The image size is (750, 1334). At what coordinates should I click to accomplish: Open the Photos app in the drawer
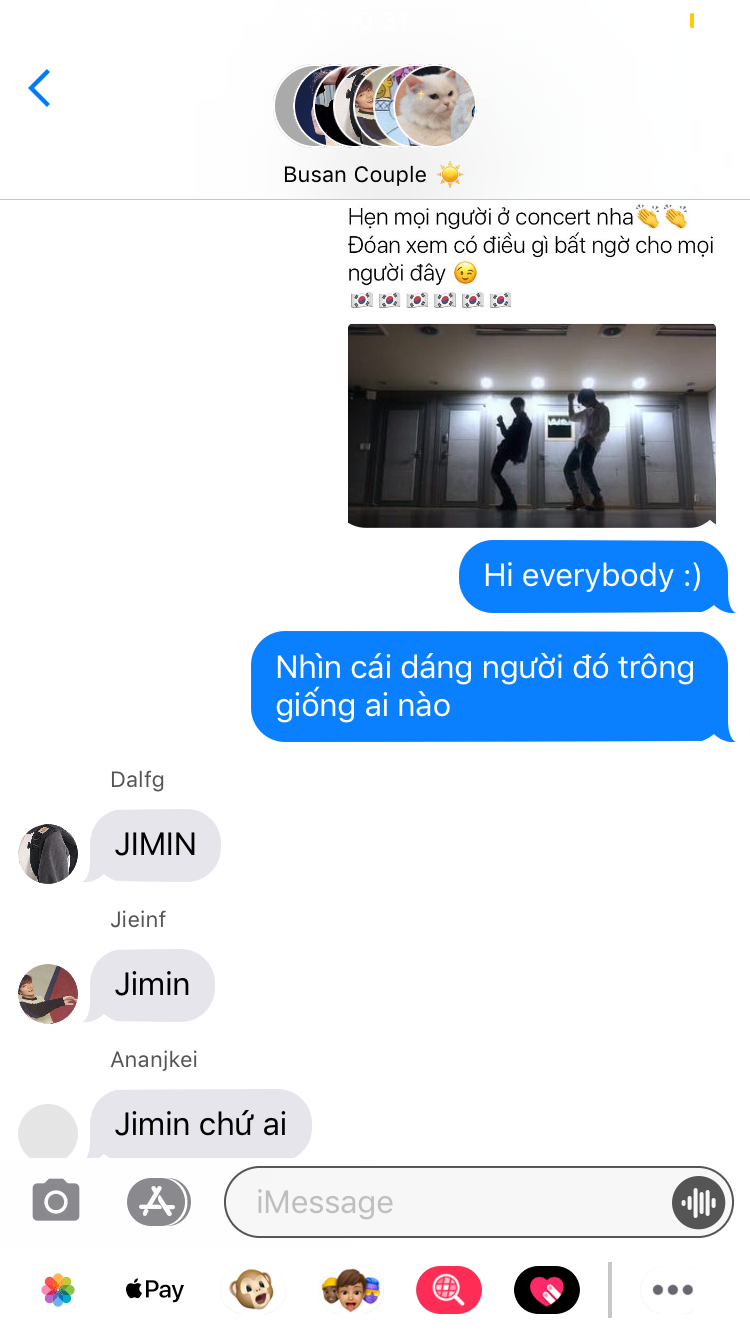58,1290
